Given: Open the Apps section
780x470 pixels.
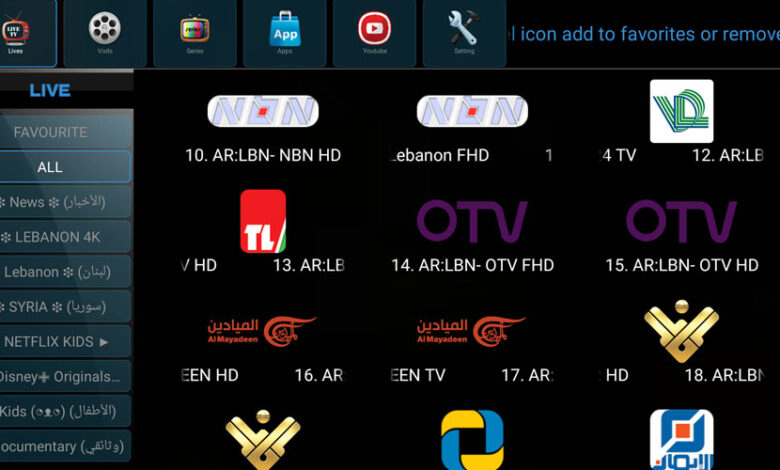Looking at the screenshot, I should pyautogui.click(x=285, y=33).
